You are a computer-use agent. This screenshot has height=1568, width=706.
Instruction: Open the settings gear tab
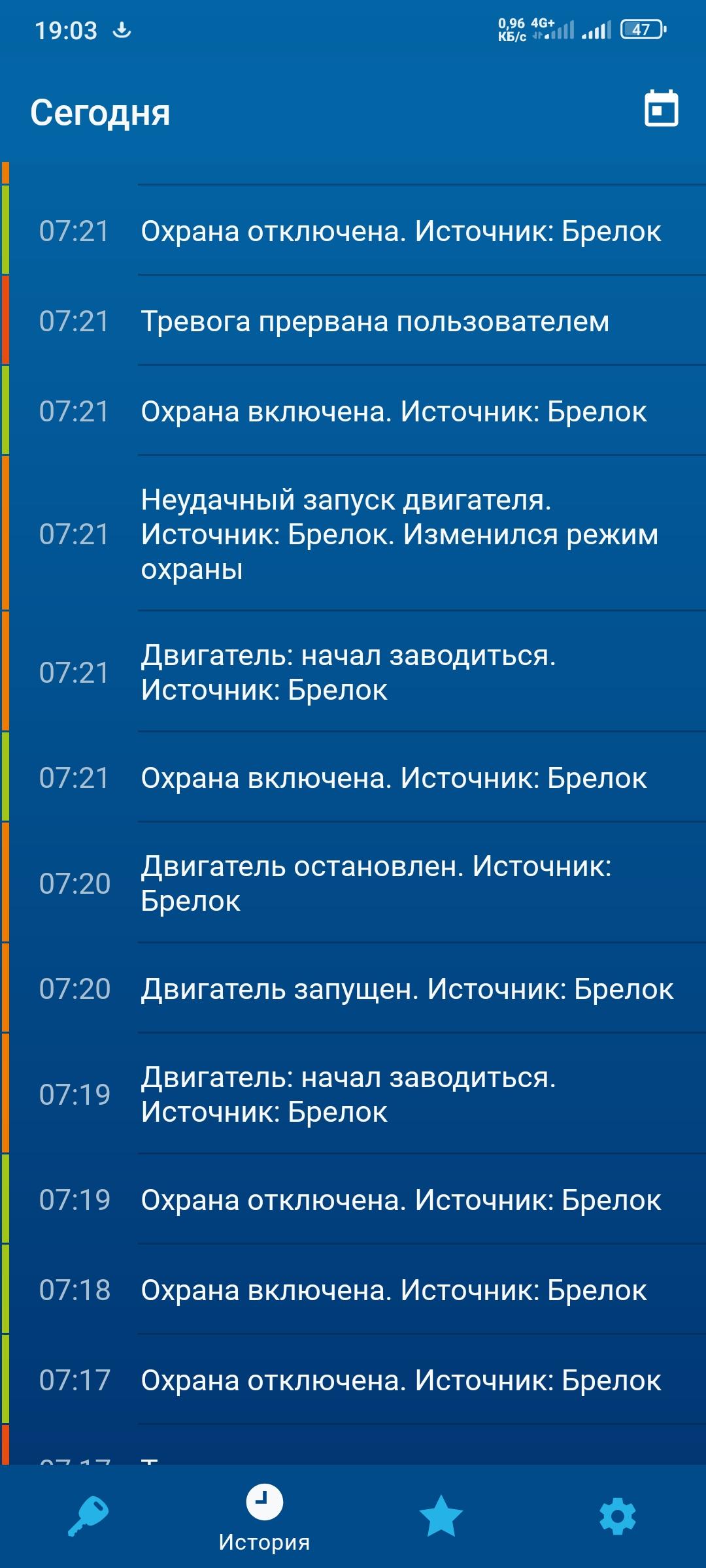click(x=617, y=1516)
